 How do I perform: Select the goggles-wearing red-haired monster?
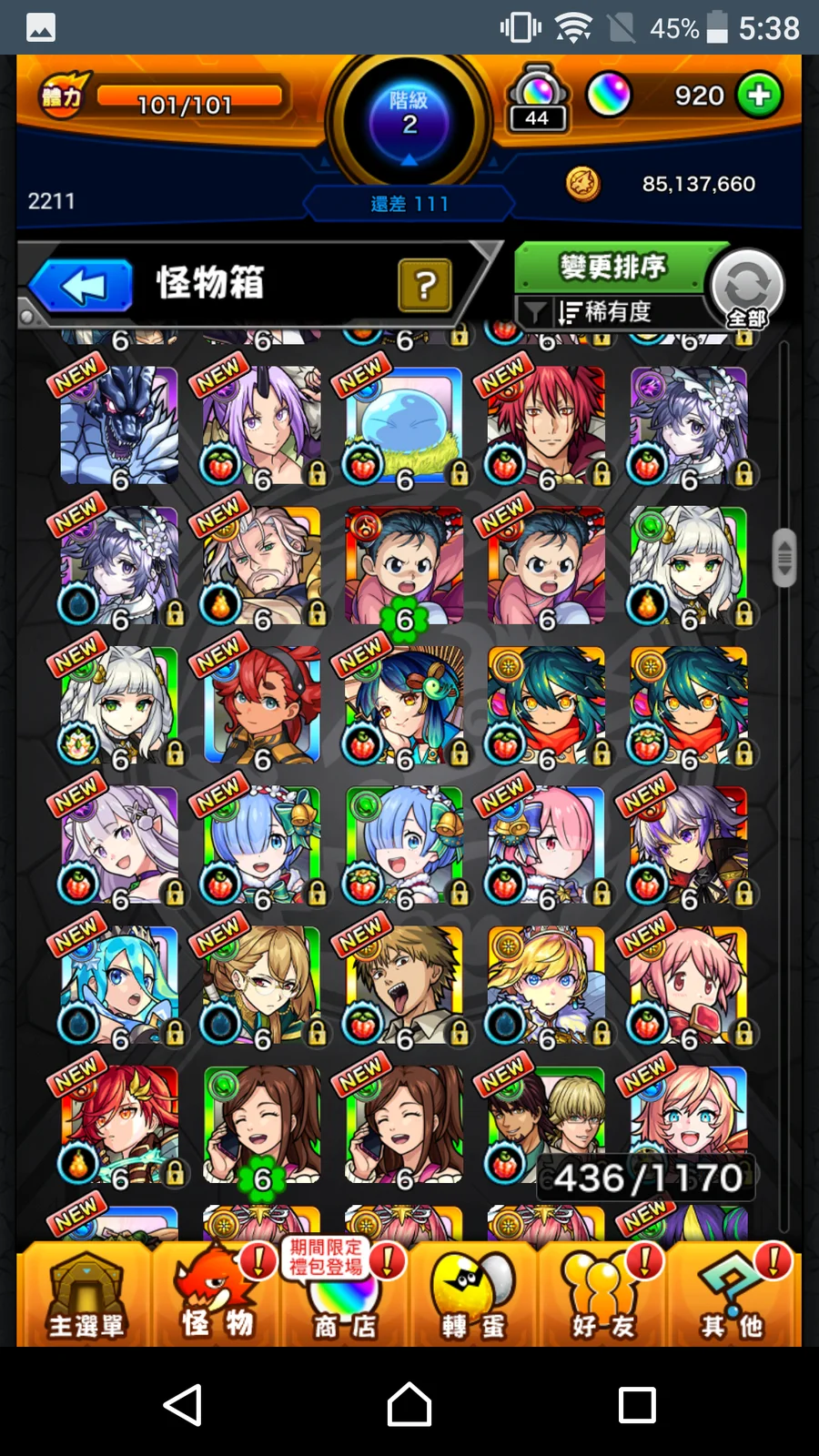tap(262, 705)
